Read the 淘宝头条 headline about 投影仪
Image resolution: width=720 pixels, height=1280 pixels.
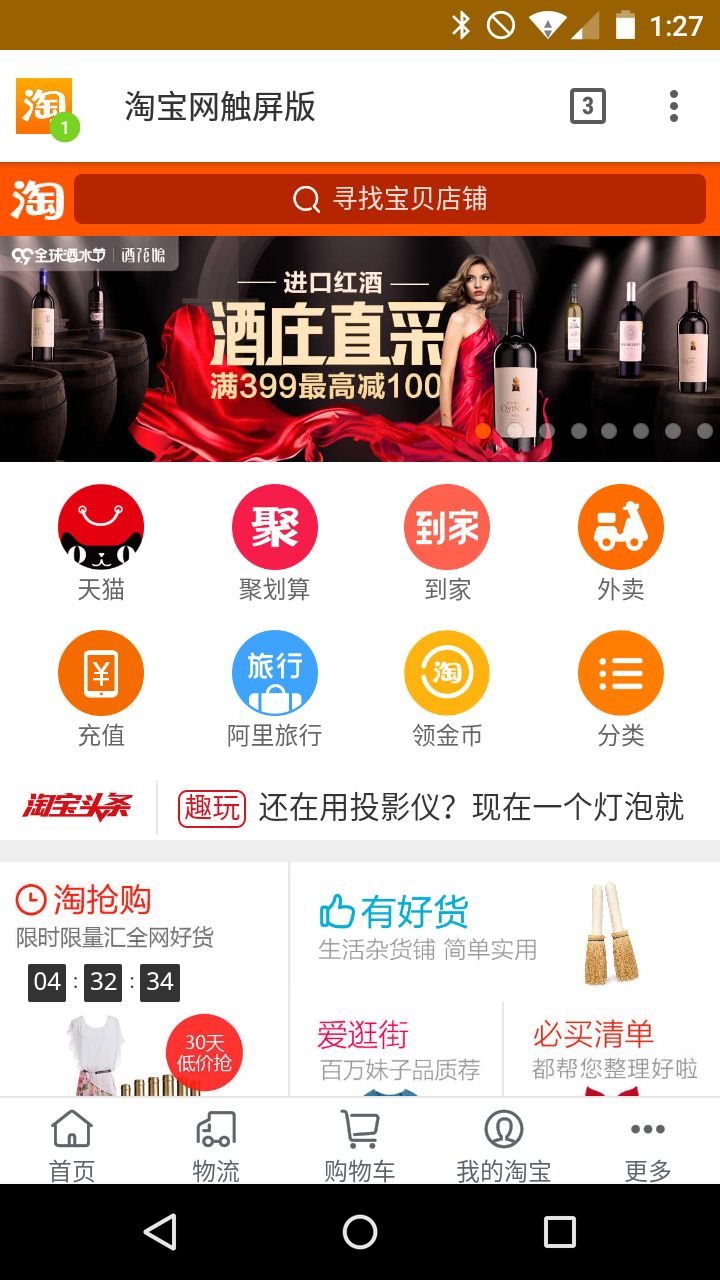coord(470,807)
